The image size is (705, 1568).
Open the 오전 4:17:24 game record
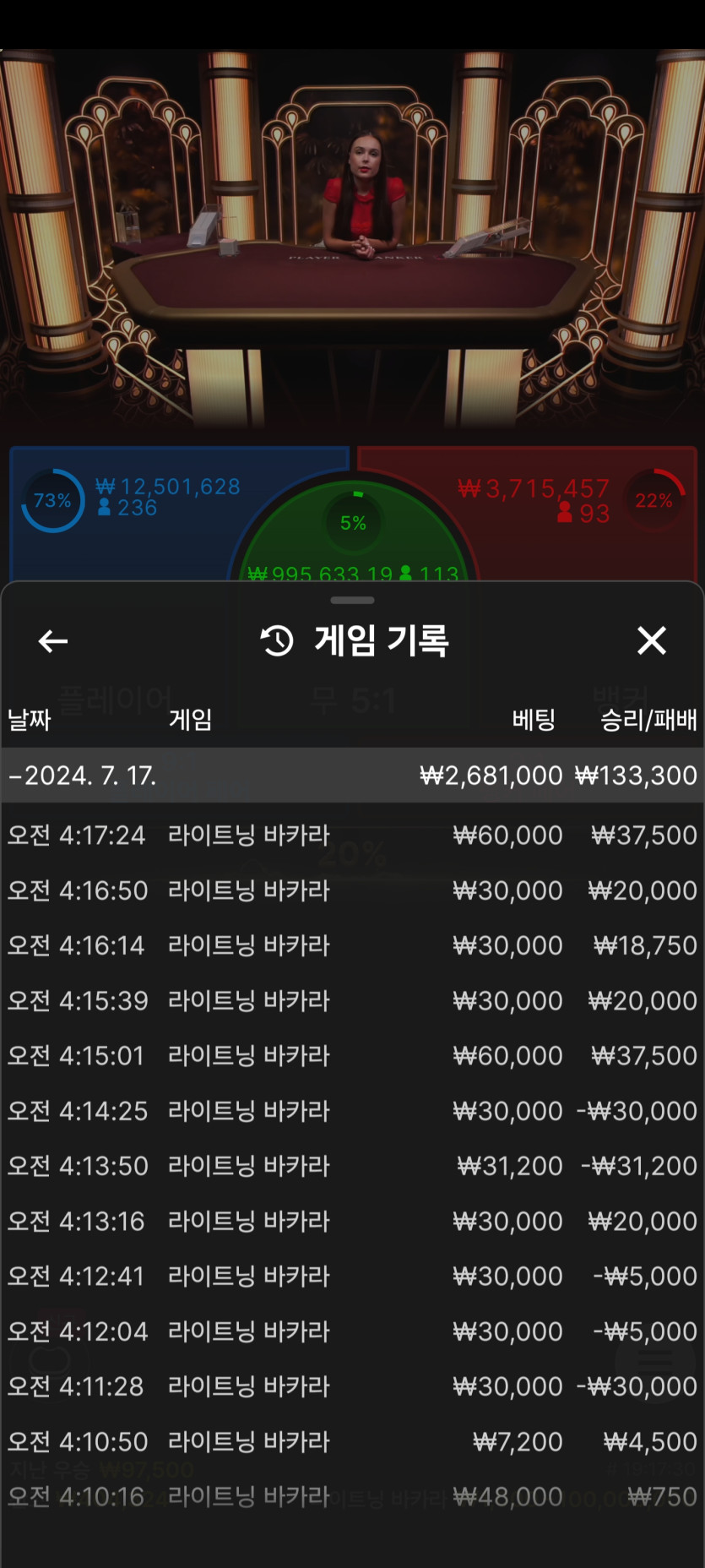tap(352, 835)
